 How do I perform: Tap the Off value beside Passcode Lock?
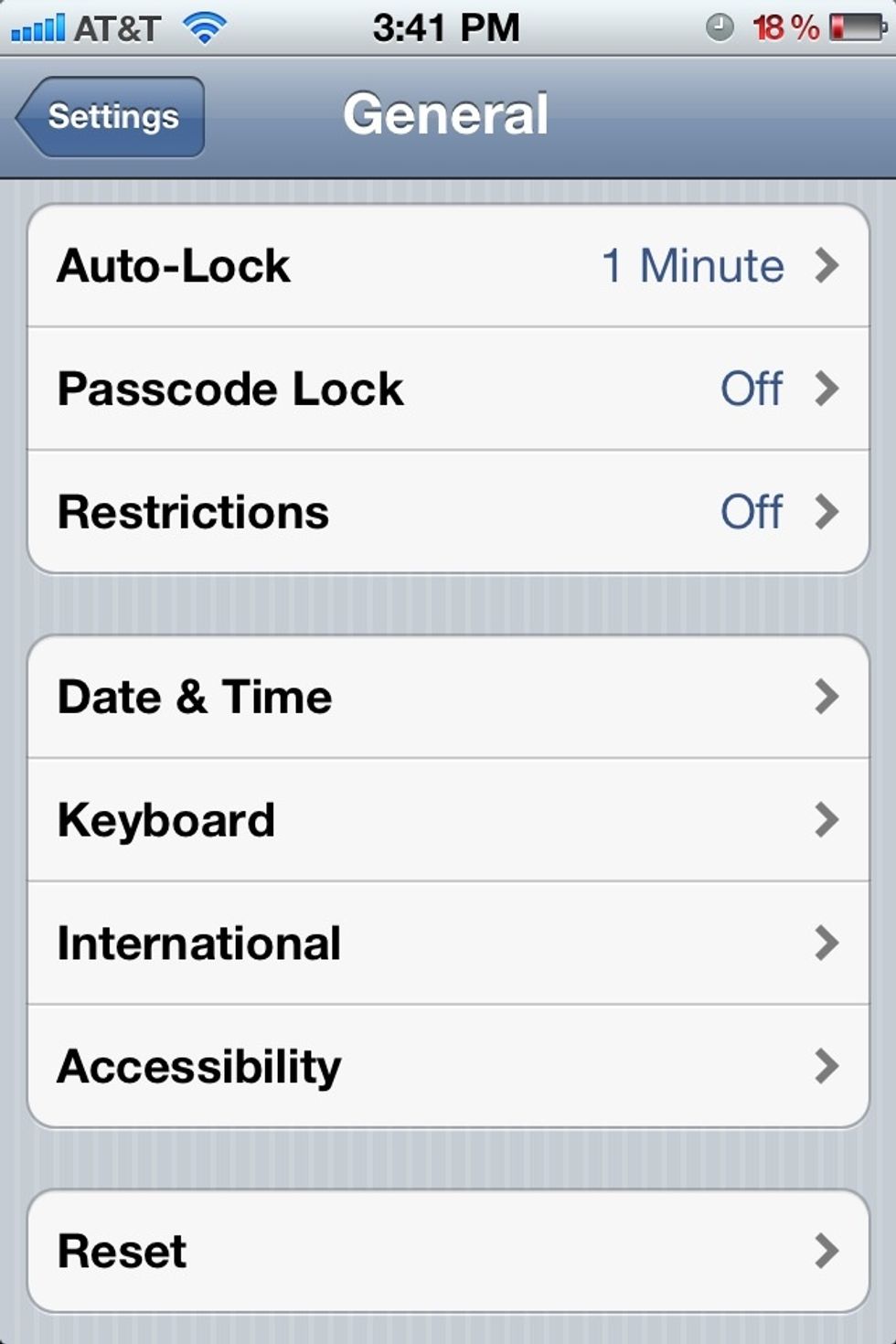752,389
